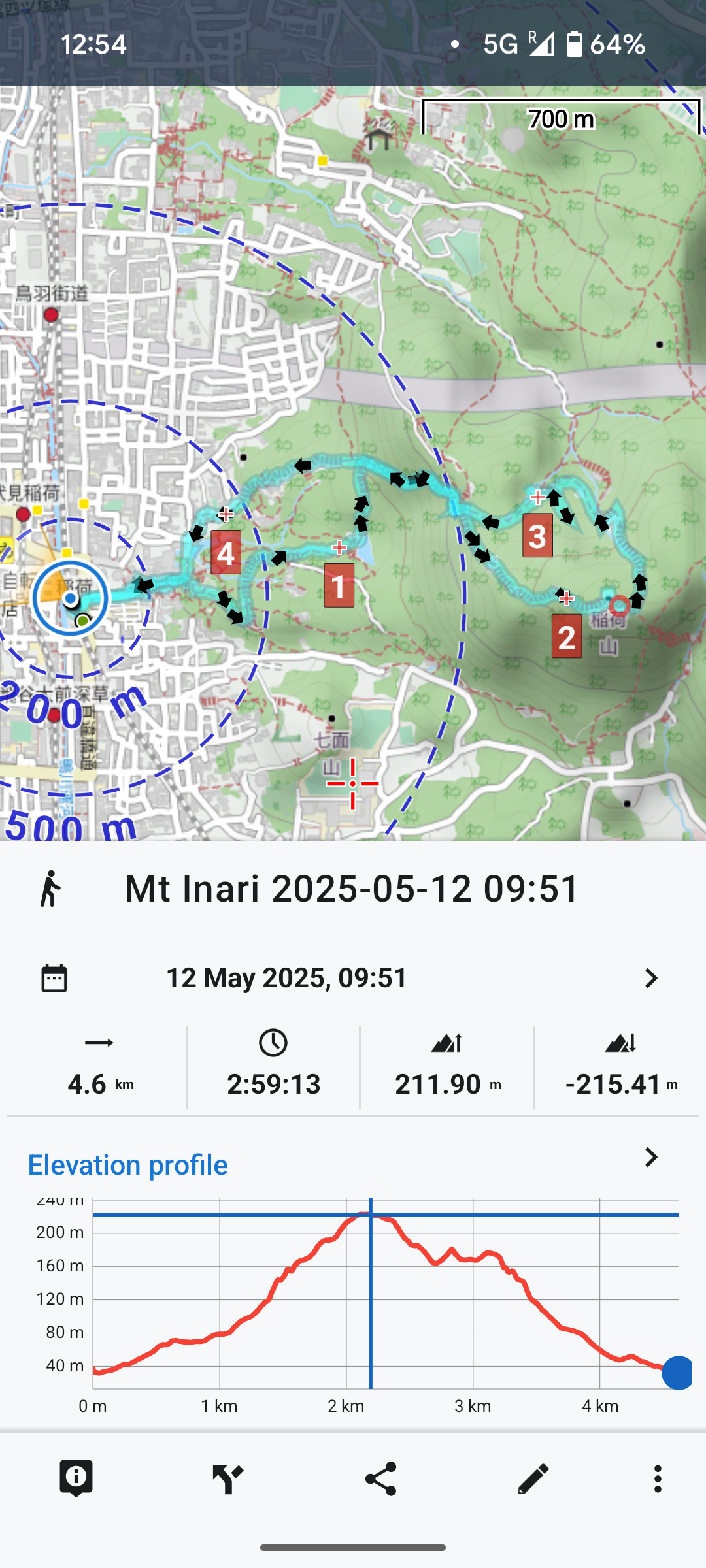Tap waypoint marker 1 on the map
Screen dimensions: 706x1568
click(x=339, y=585)
